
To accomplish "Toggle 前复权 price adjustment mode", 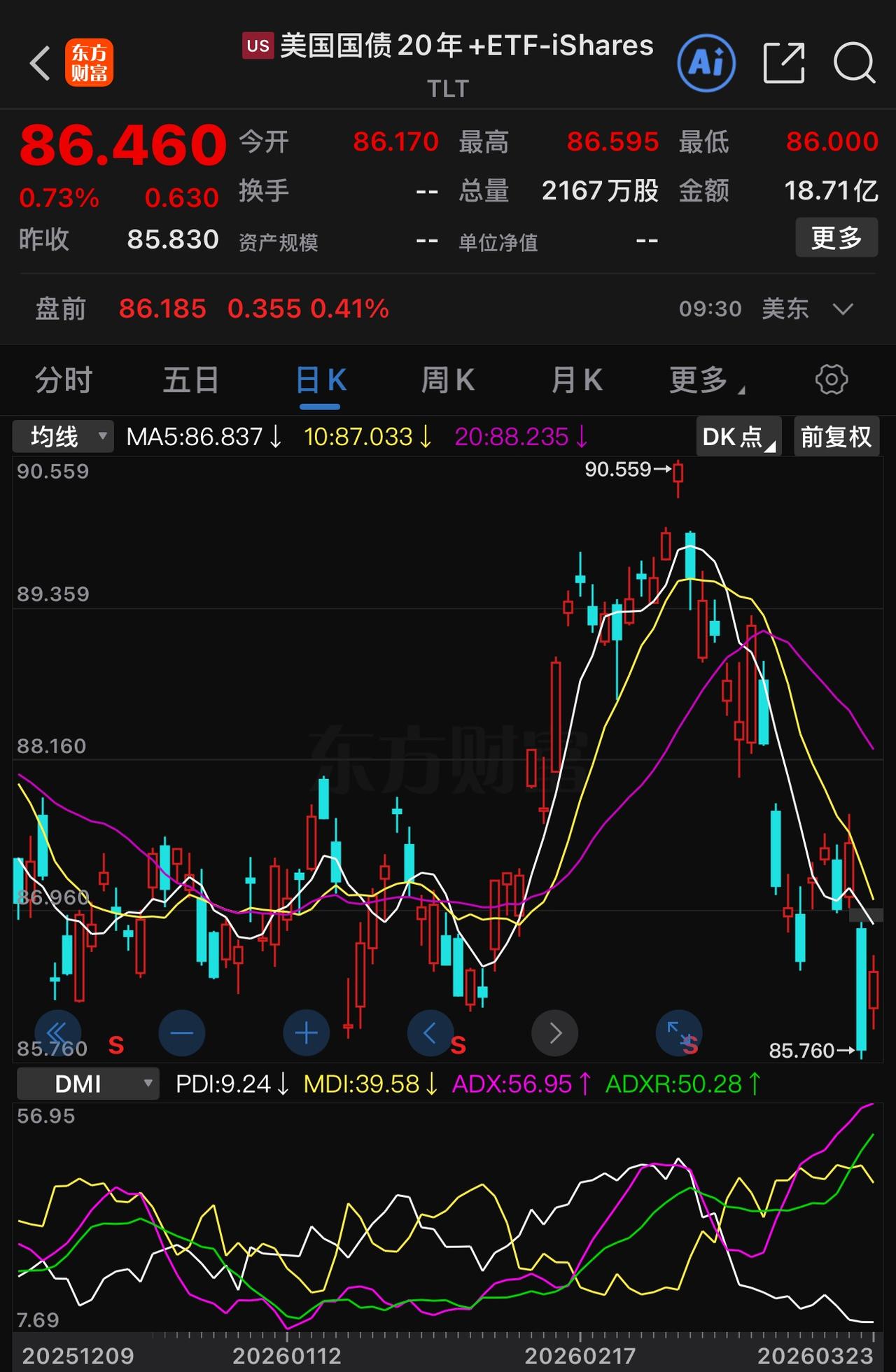I will tap(836, 435).
